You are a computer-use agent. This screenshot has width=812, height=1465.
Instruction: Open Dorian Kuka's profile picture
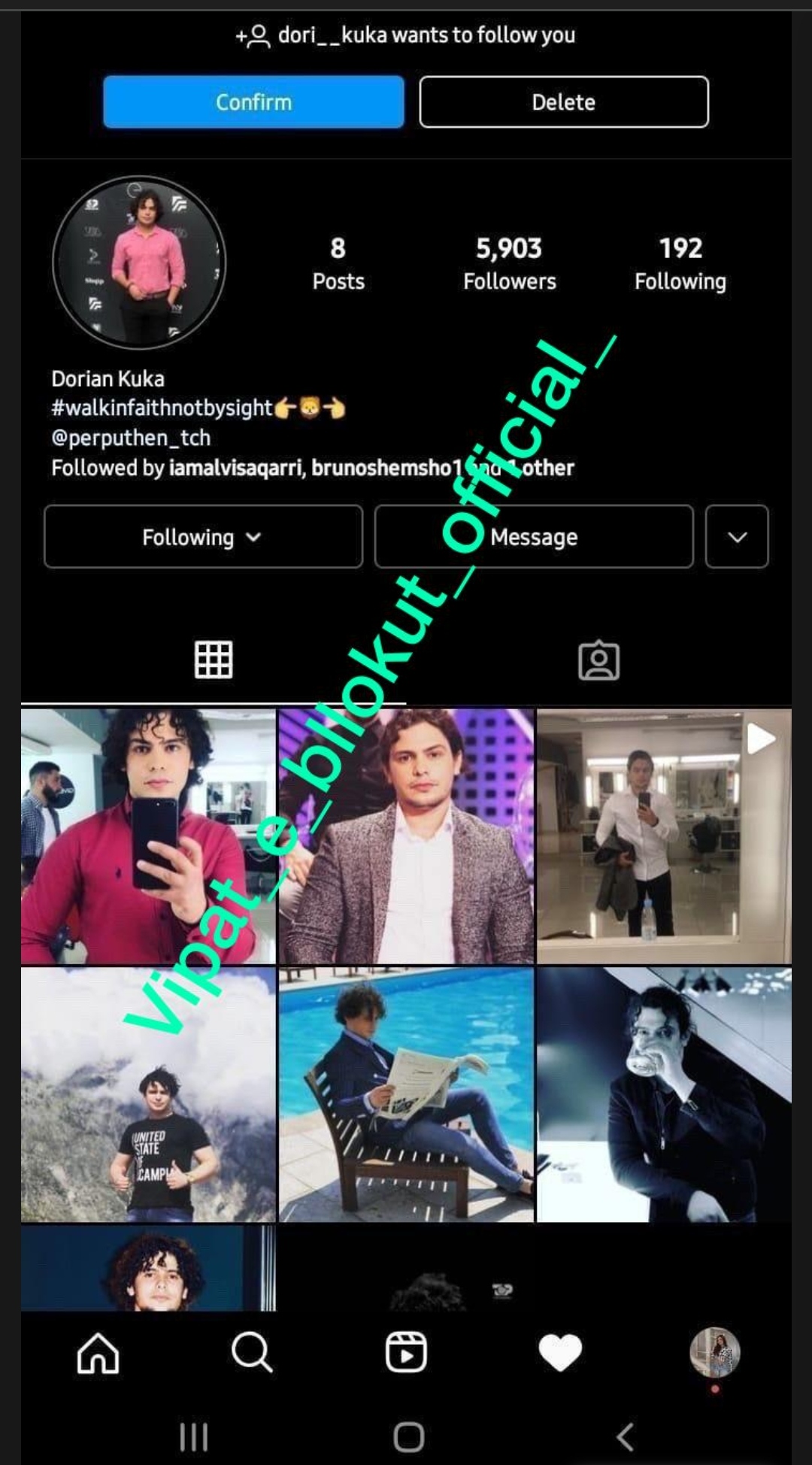pyautogui.click(x=139, y=262)
